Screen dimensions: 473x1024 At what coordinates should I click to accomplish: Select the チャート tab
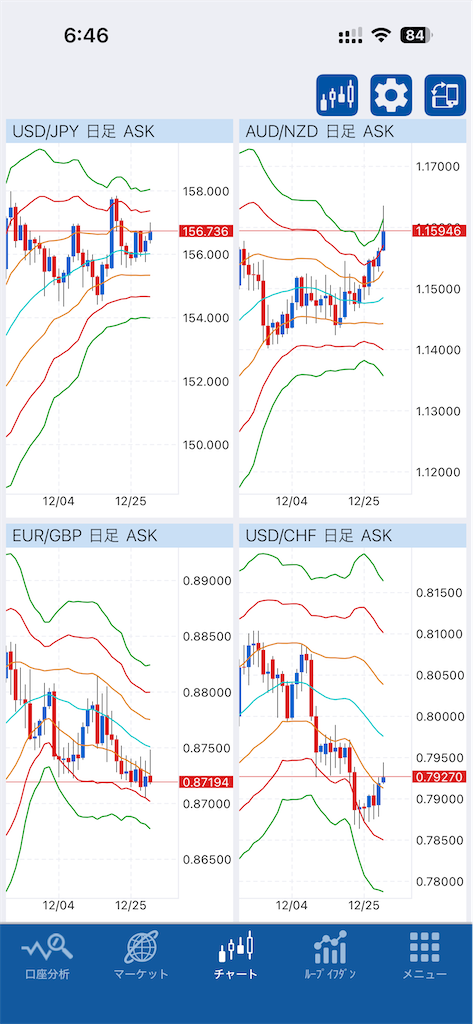pos(236,956)
